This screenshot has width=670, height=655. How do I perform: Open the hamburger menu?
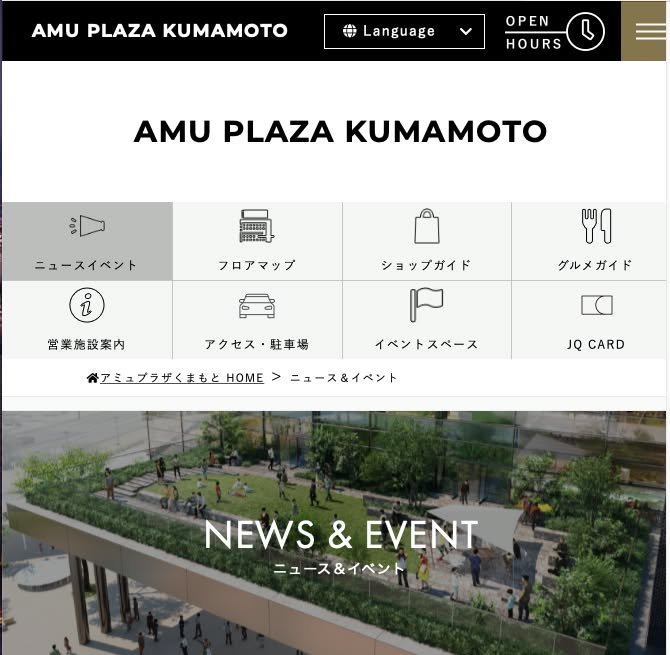coord(645,31)
